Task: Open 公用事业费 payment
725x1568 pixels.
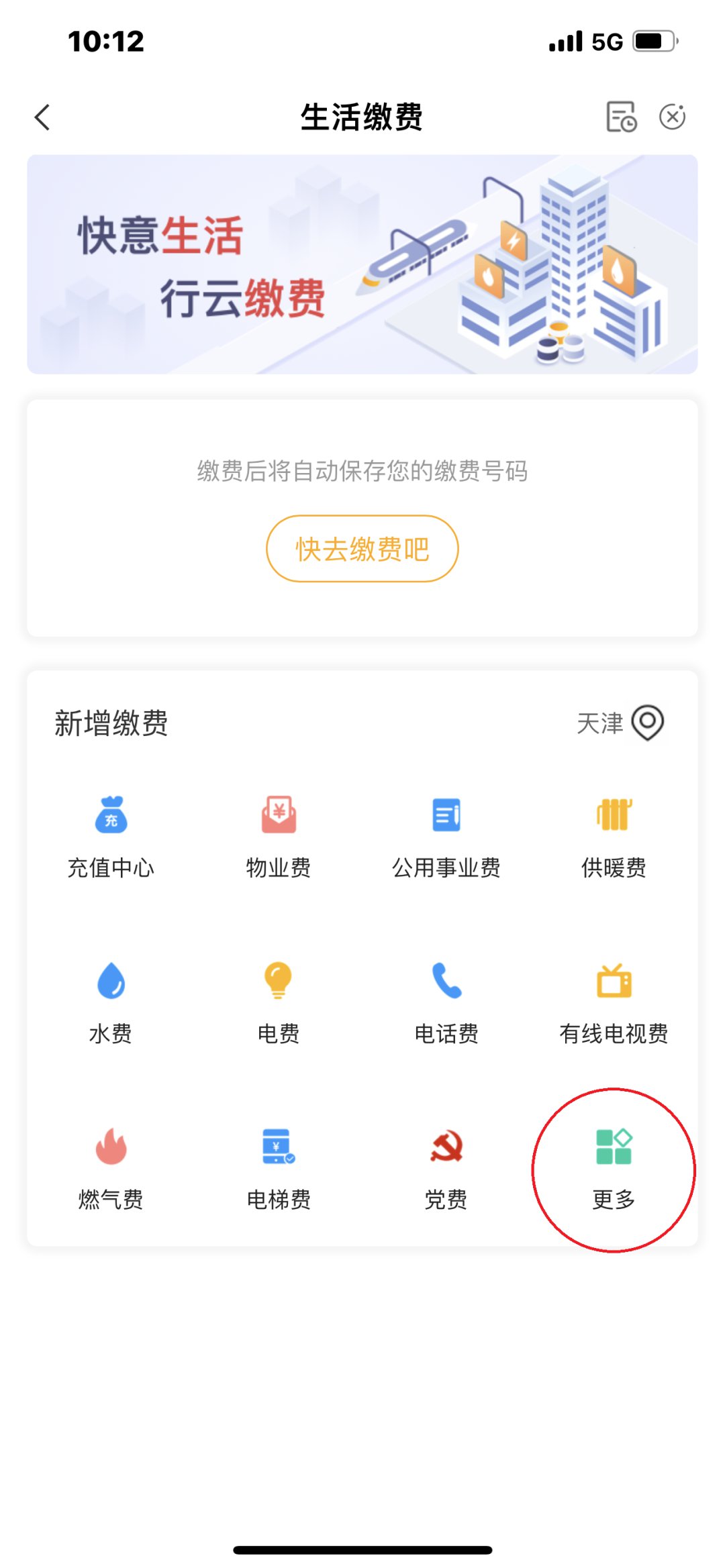Action: click(446, 836)
